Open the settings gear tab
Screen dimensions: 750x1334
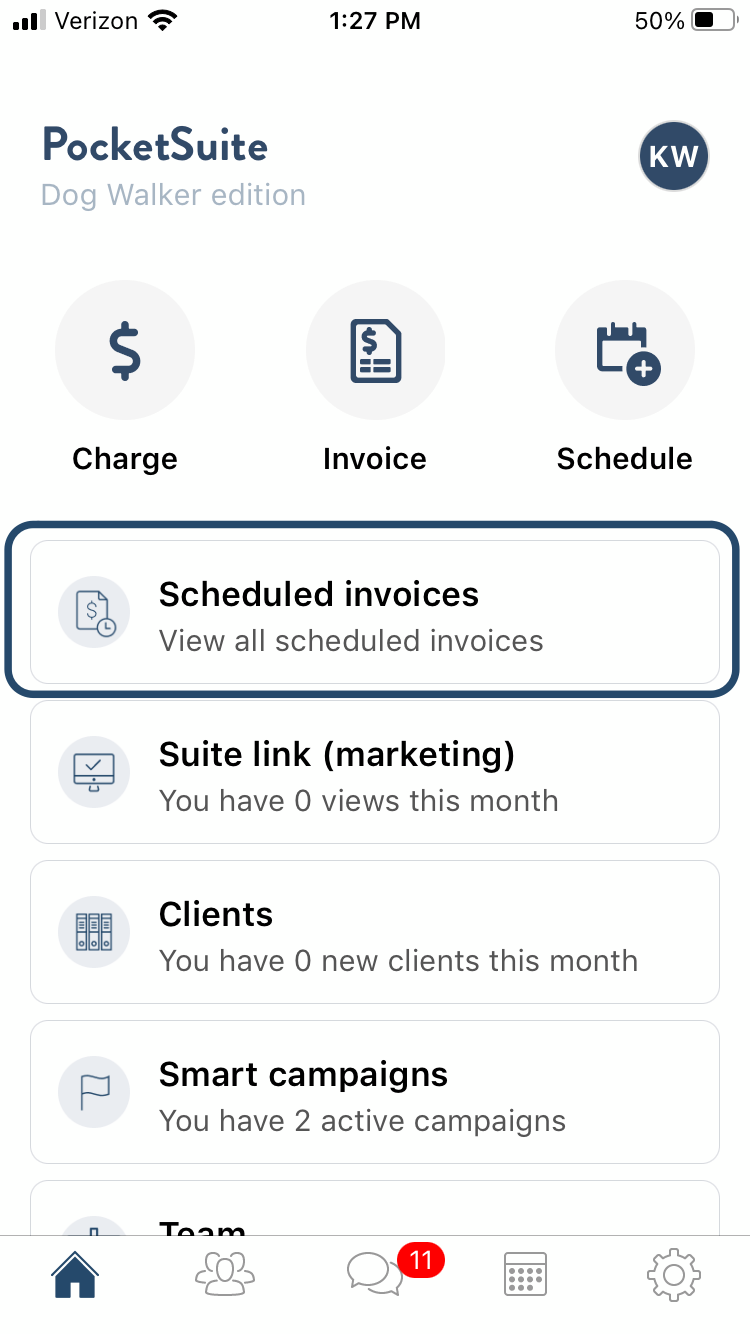tap(674, 1275)
